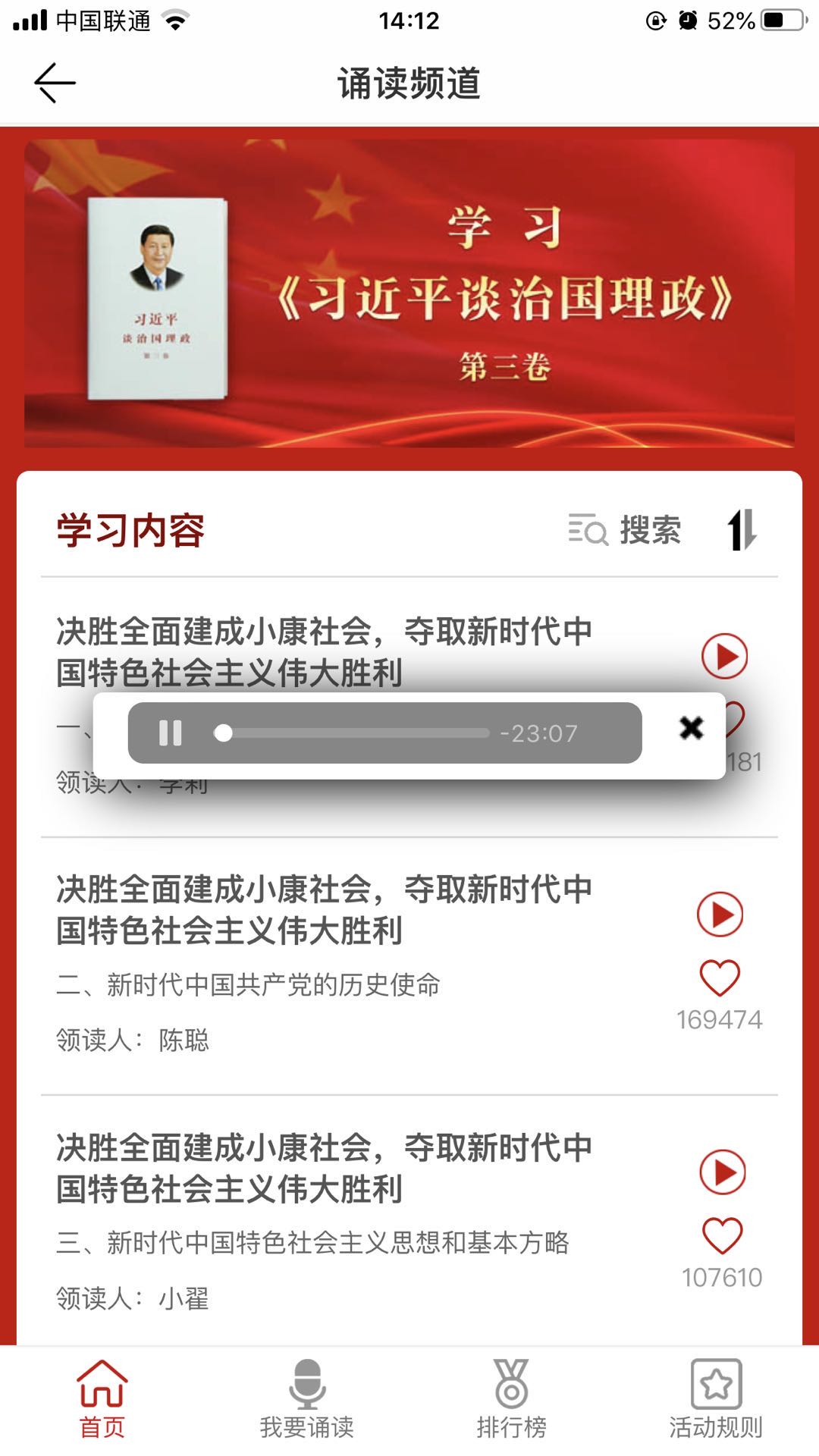
Task: Open the 学习《习近平谈治国理政》第三卷 banner
Action: tap(409, 293)
